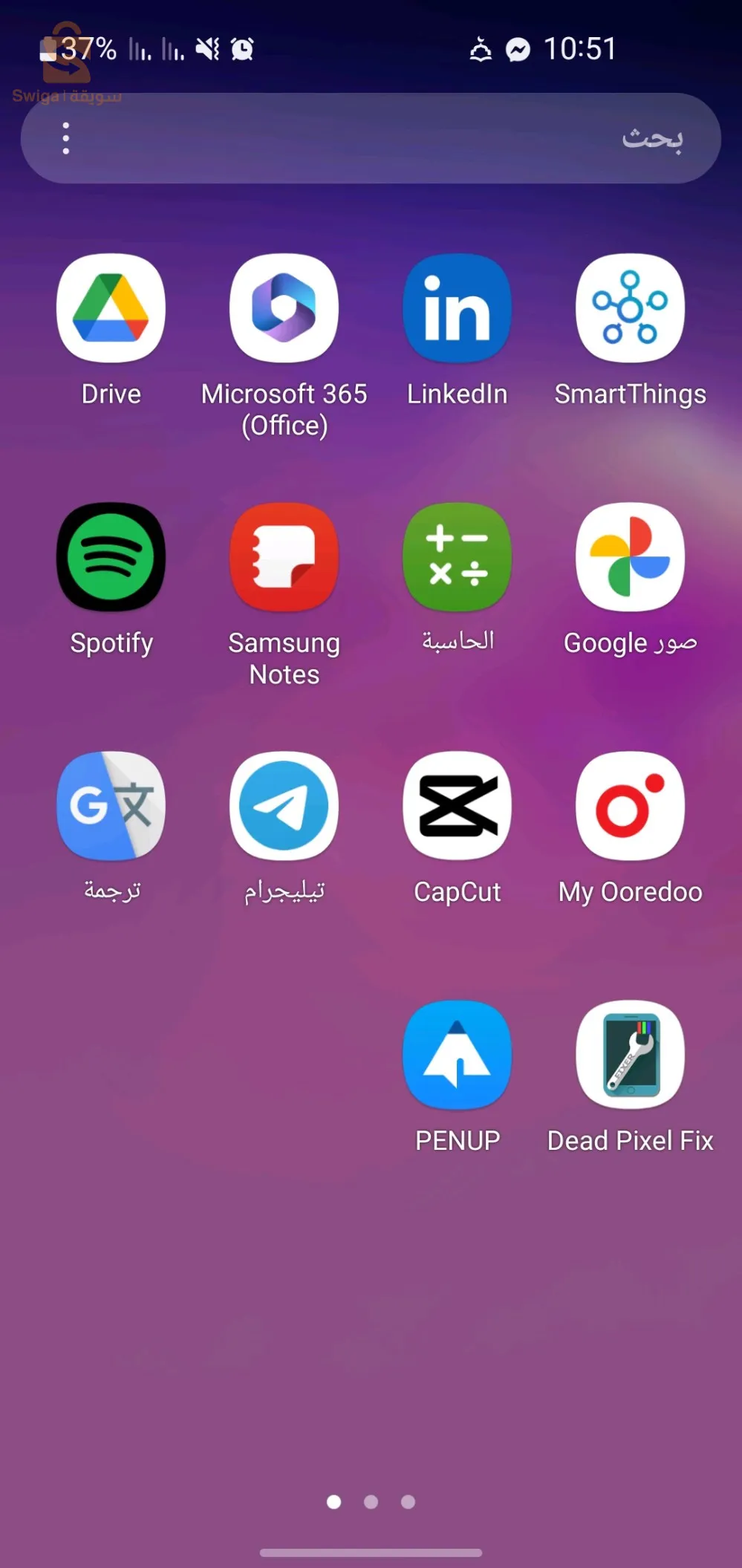Tap the alarm icon in the status bar

241,49
